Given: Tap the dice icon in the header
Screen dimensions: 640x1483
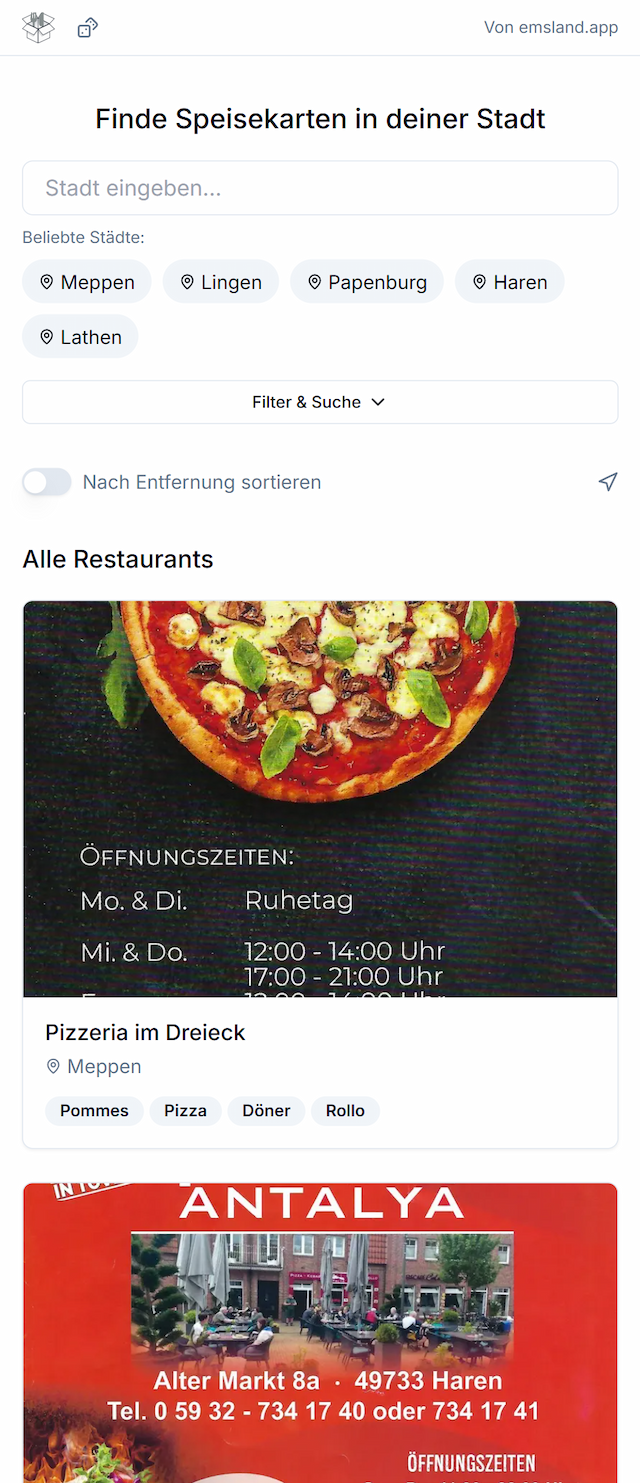Looking at the screenshot, I should pos(88,28).
